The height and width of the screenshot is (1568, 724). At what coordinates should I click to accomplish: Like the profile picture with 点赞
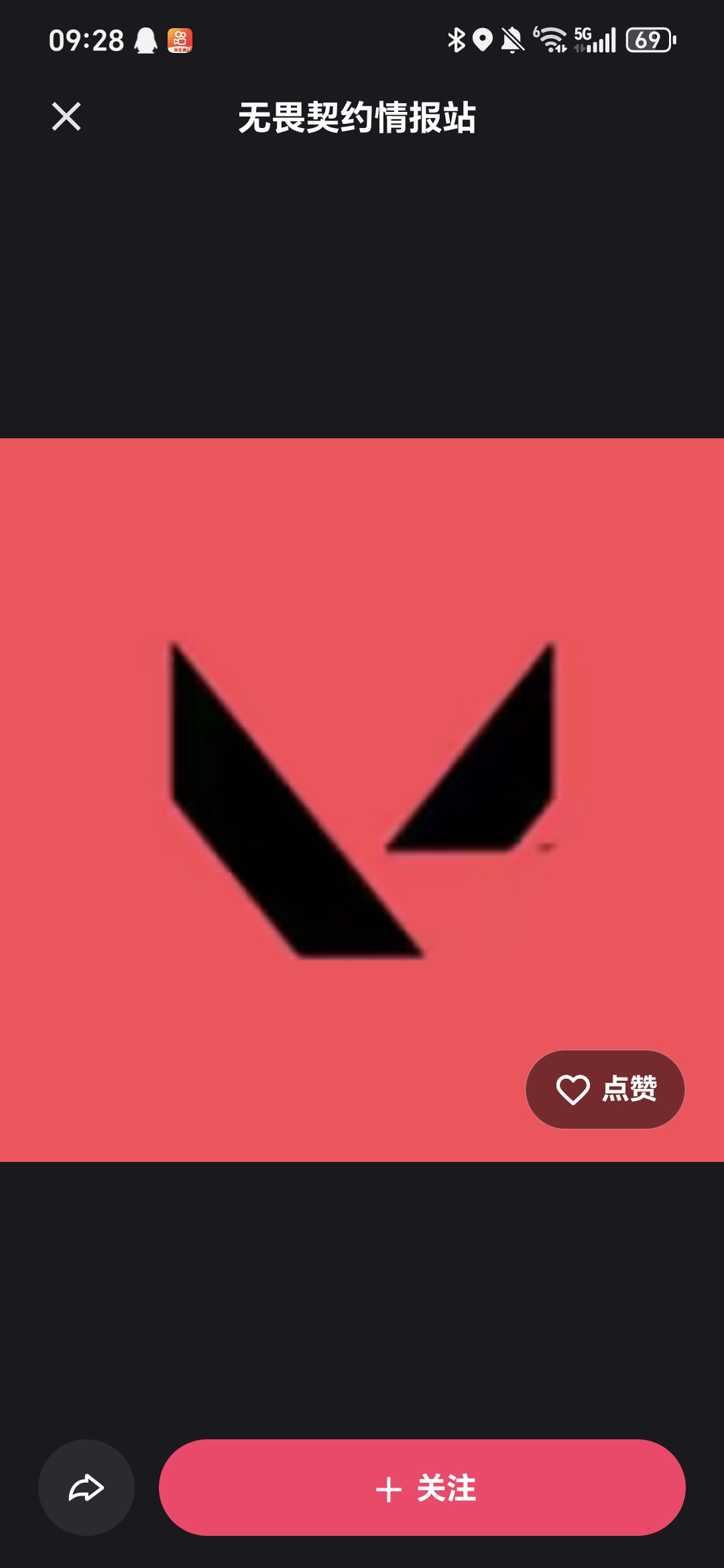point(605,1089)
